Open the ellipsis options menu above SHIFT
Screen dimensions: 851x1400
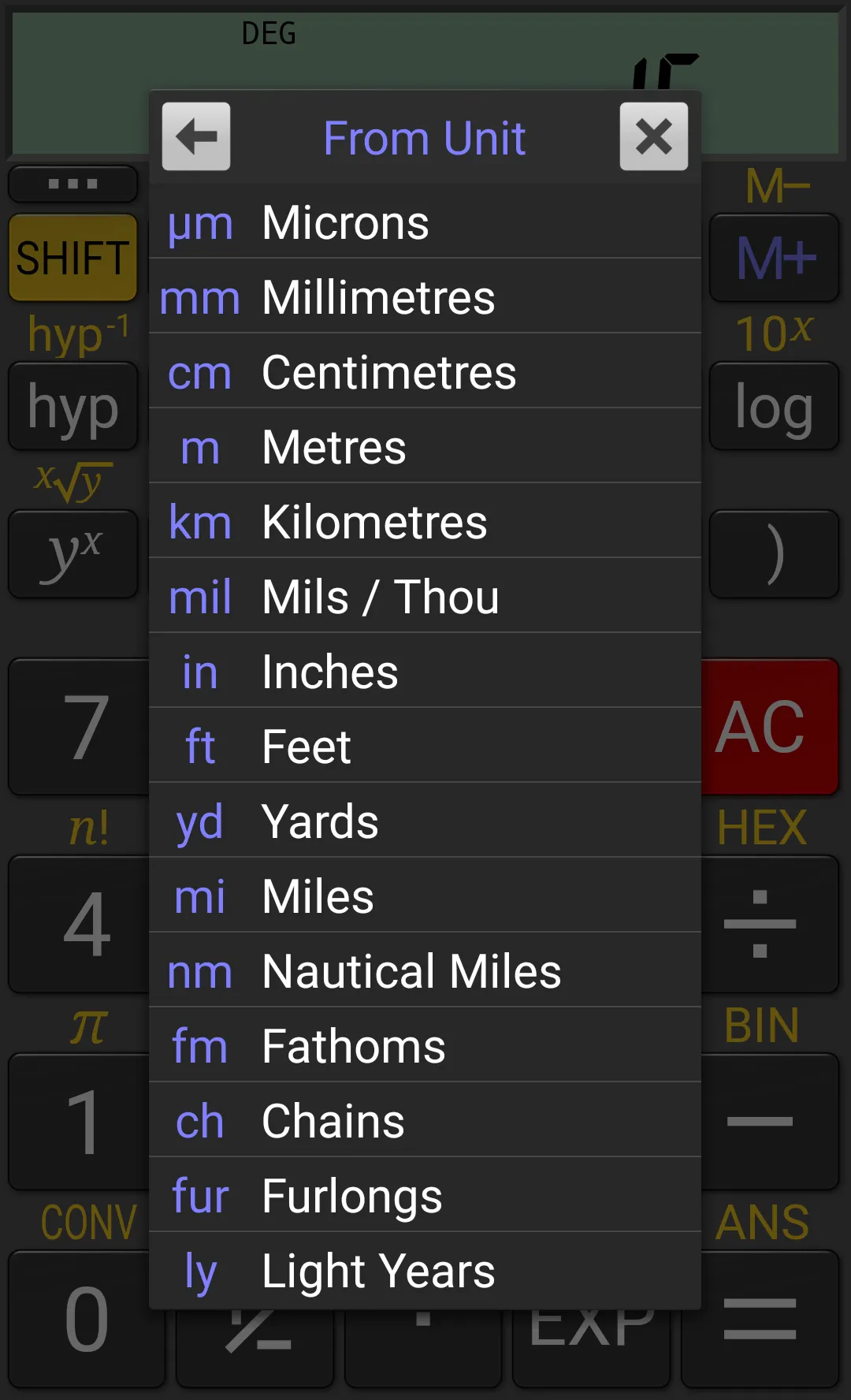[72, 184]
